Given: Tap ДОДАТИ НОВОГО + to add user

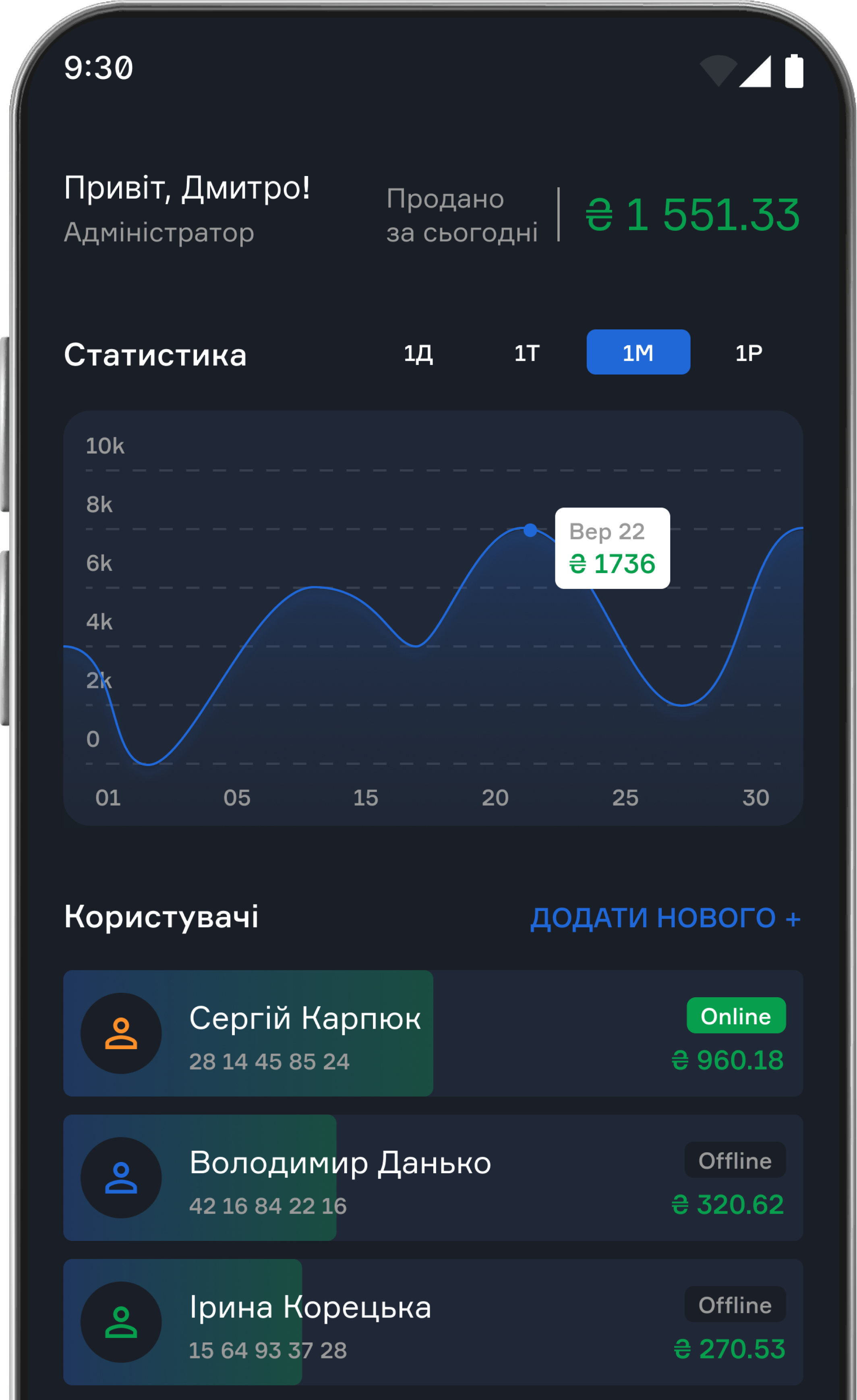Looking at the screenshot, I should (665, 917).
